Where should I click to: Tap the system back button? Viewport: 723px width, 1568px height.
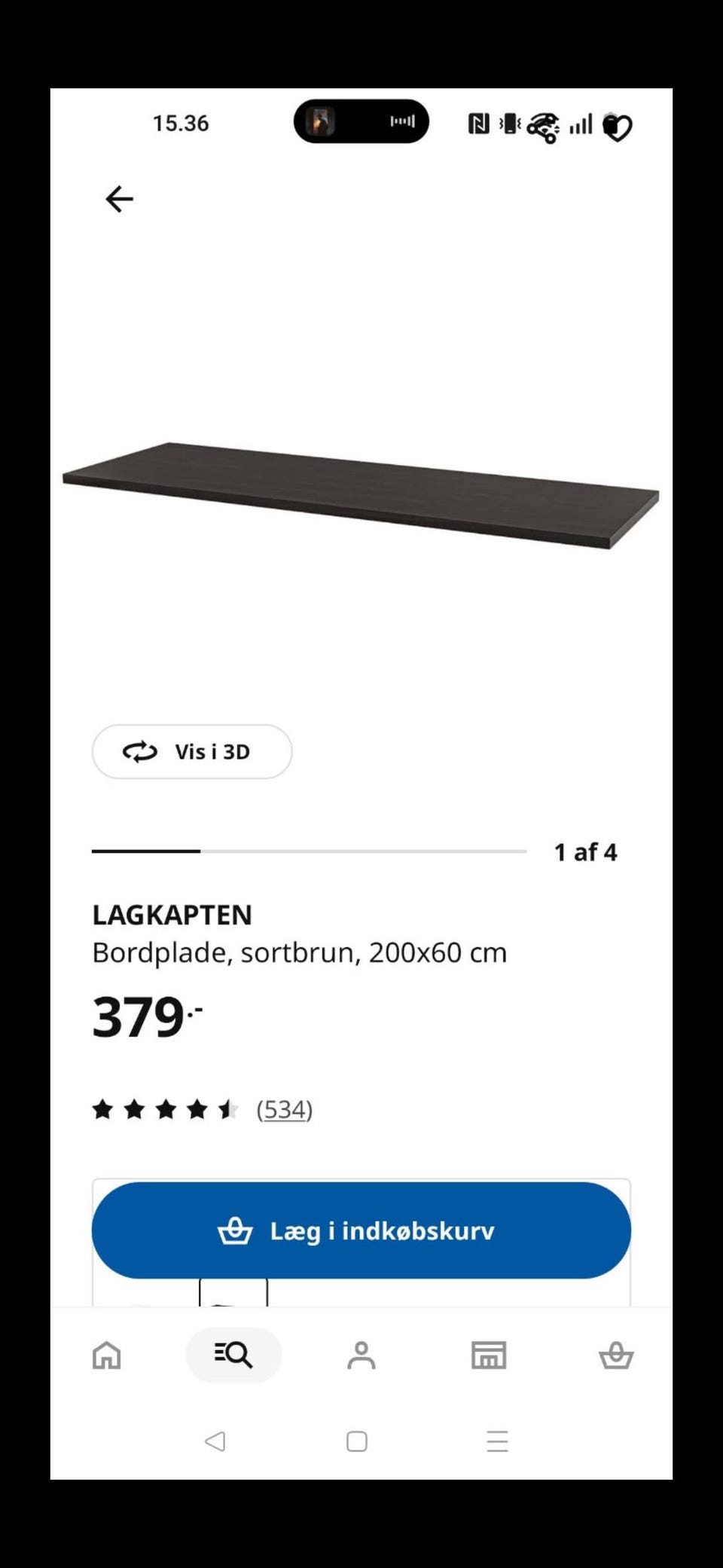(x=215, y=1441)
